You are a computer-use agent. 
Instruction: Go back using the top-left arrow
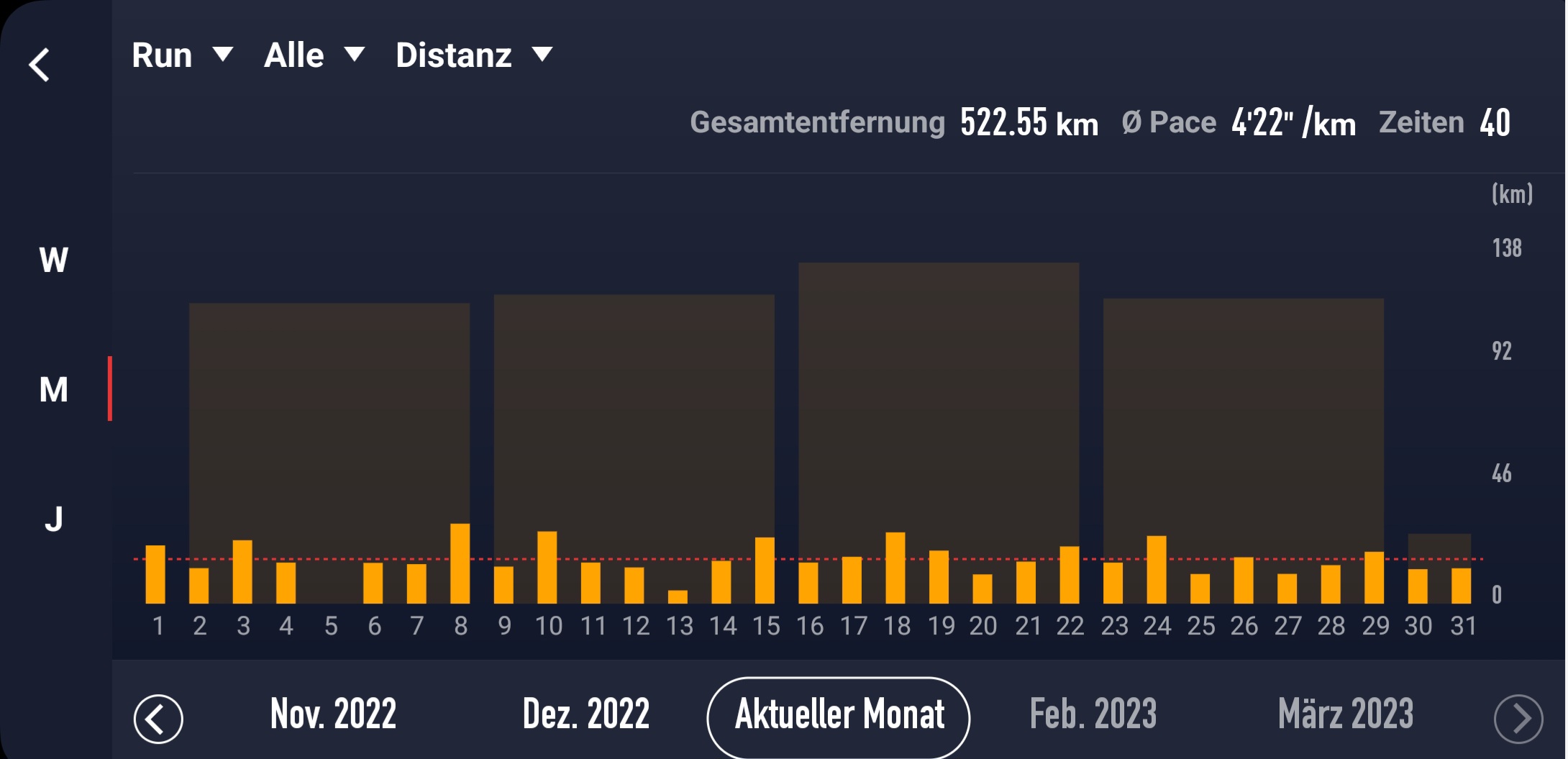point(40,65)
